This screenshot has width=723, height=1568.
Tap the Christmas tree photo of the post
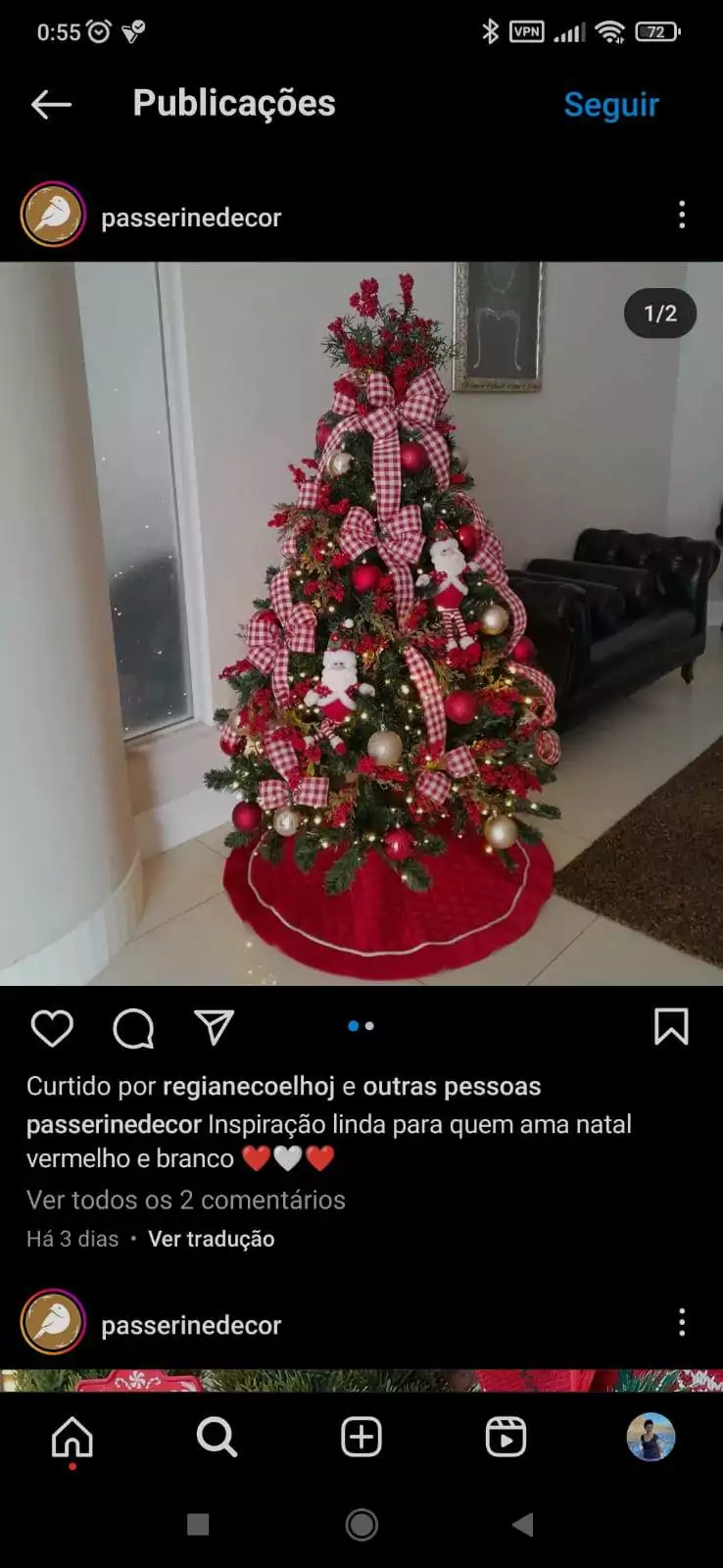pyautogui.click(x=361, y=623)
